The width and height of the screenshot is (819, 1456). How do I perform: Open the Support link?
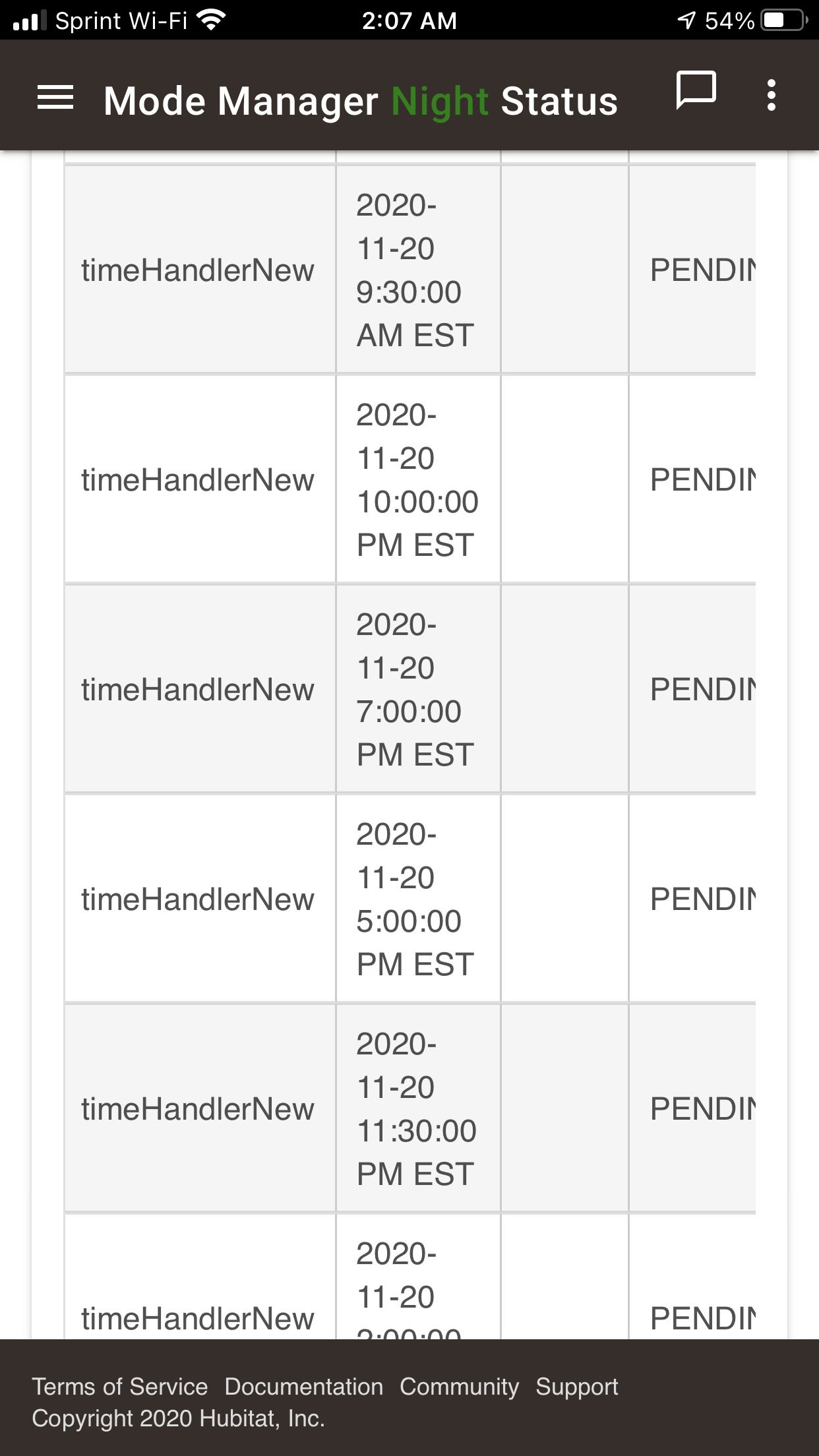tap(577, 1387)
